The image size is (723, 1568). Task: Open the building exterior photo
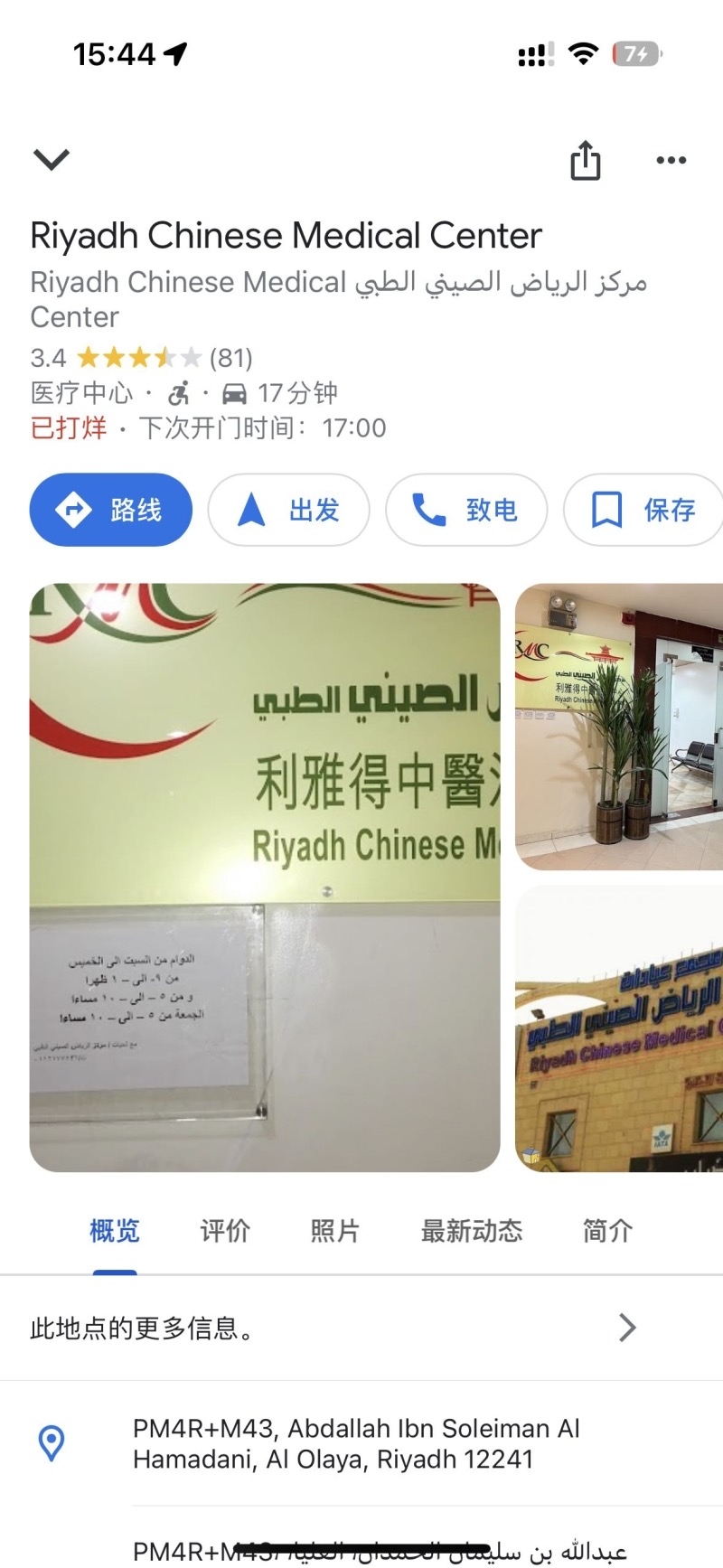619,1028
